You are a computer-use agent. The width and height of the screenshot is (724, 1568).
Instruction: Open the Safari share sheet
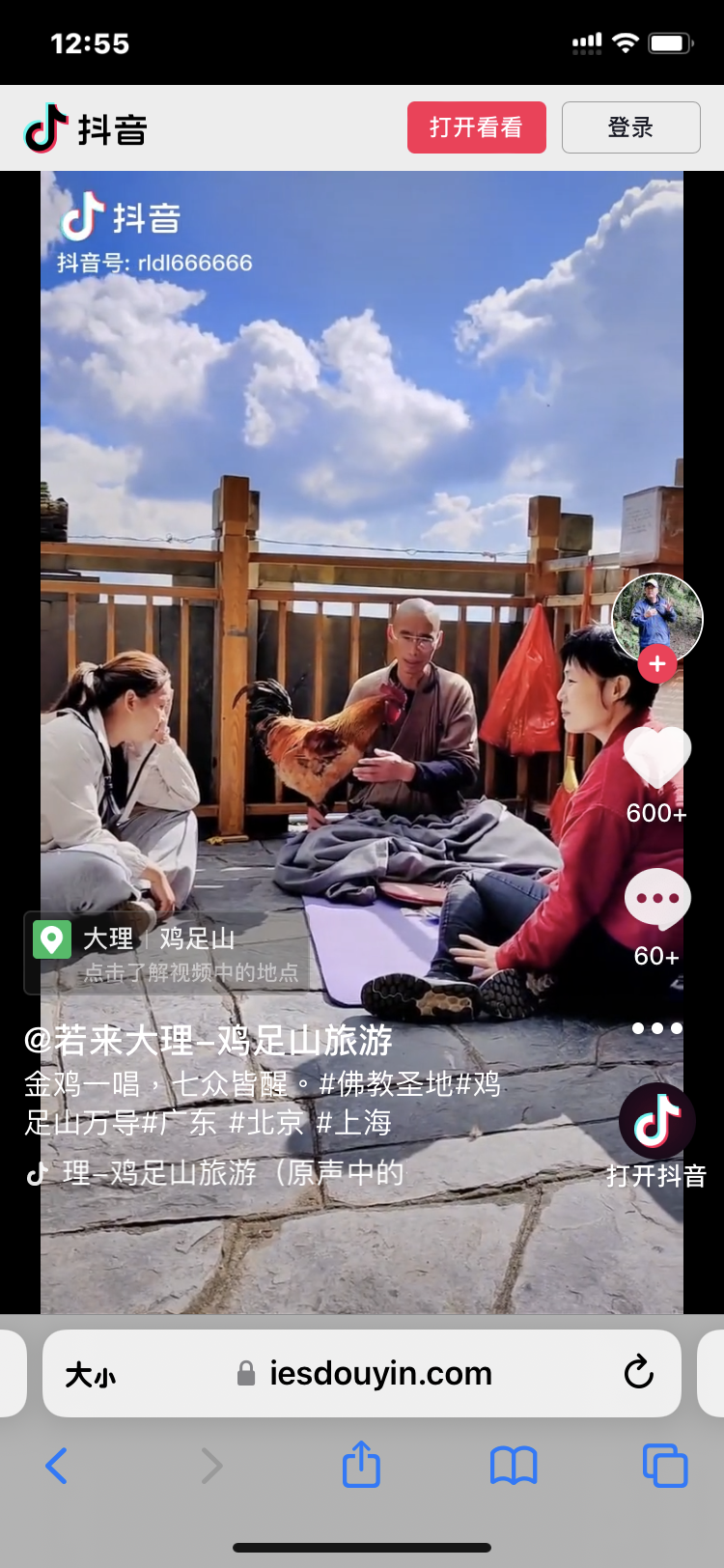click(x=361, y=1465)
